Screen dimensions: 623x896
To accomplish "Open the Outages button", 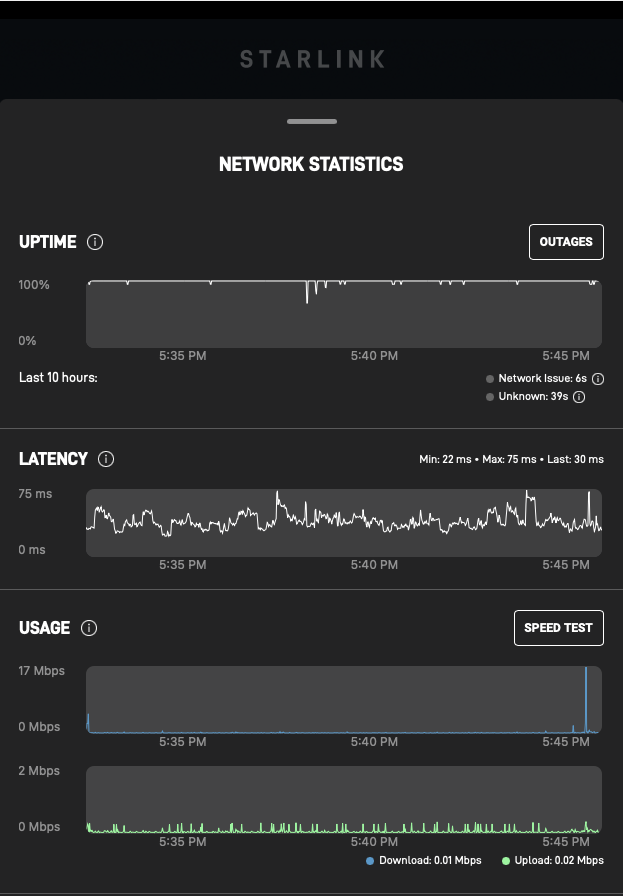I will (x=566, y=242).
